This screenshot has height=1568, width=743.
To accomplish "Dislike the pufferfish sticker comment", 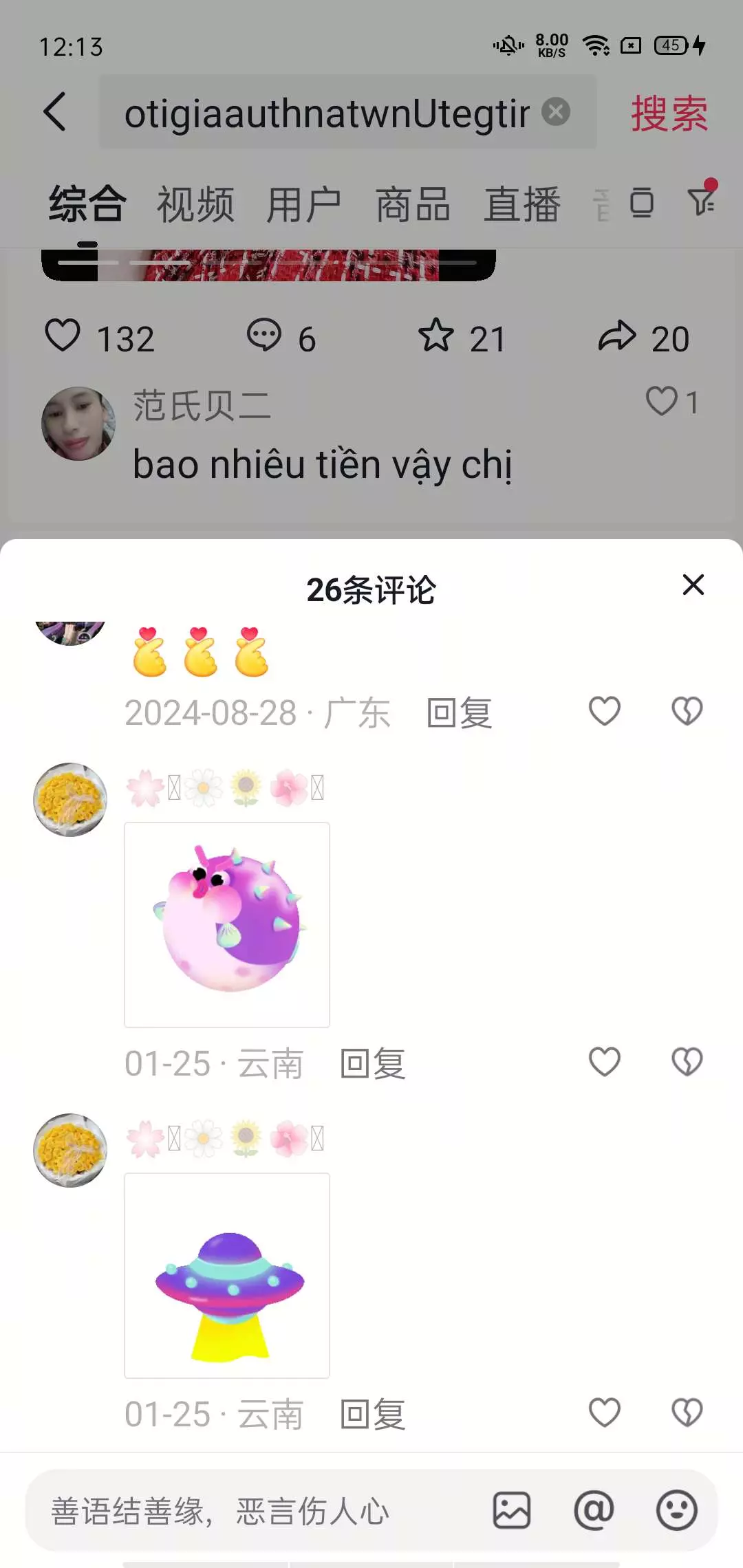I will coord(687,1062).
